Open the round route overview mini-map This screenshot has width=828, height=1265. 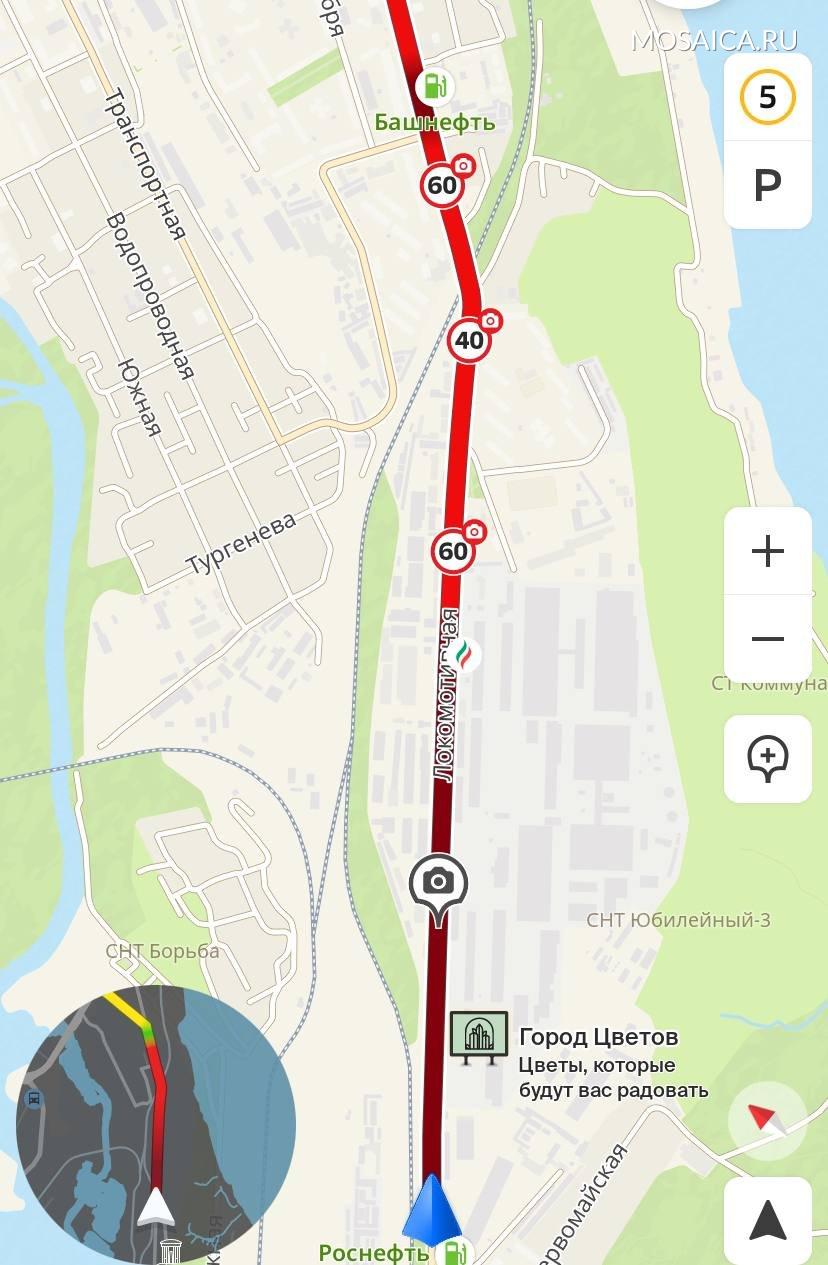[x=155, y=1124]
